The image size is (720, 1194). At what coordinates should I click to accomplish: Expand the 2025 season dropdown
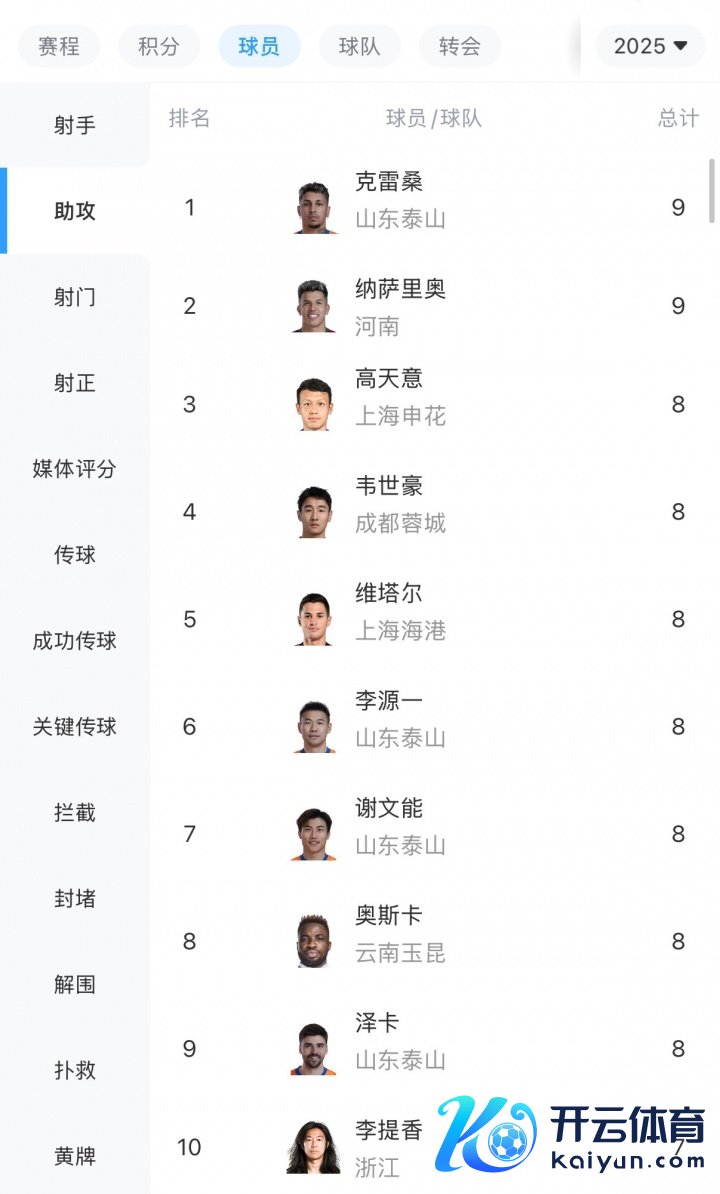click(x=650, y=46)
